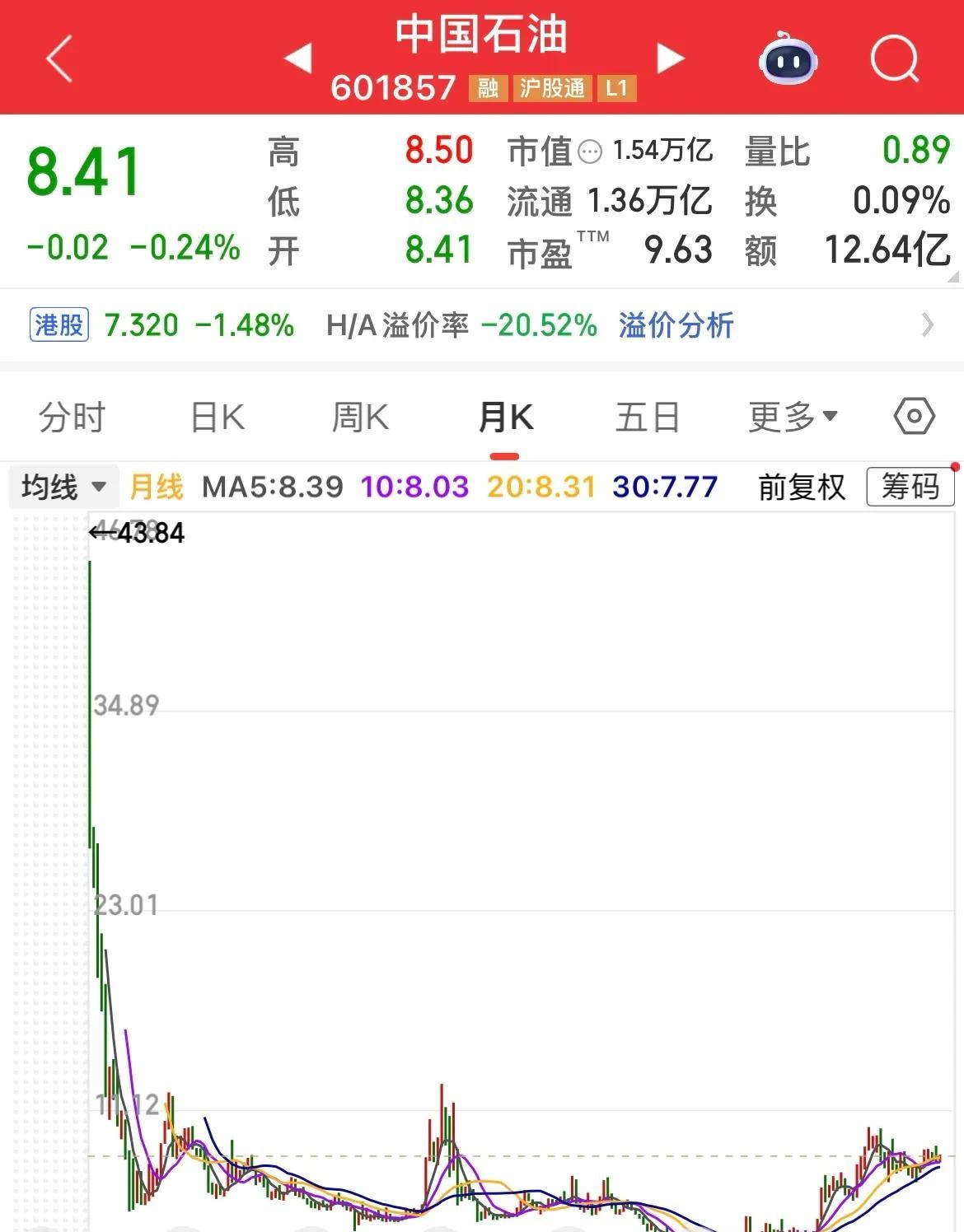Tap the 融 margin trading badge

tap(489, 89)
